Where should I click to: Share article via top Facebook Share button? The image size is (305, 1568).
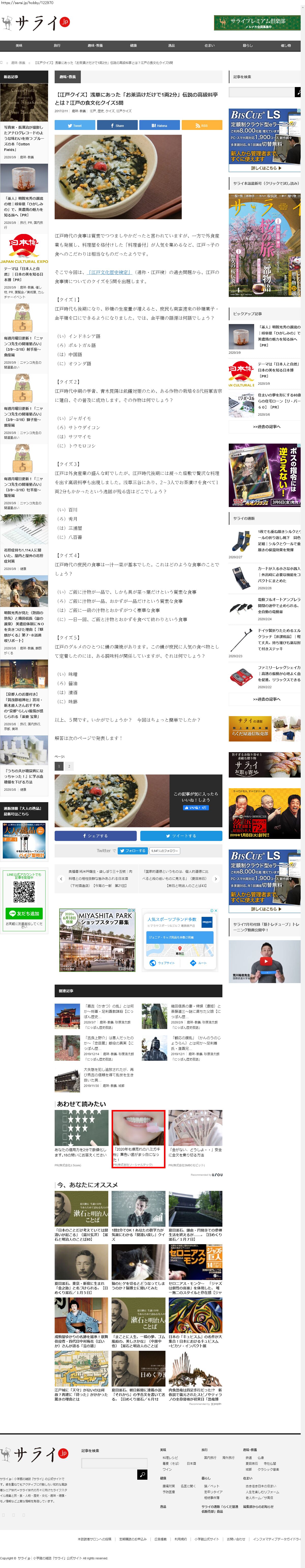[x=117, y=125]
